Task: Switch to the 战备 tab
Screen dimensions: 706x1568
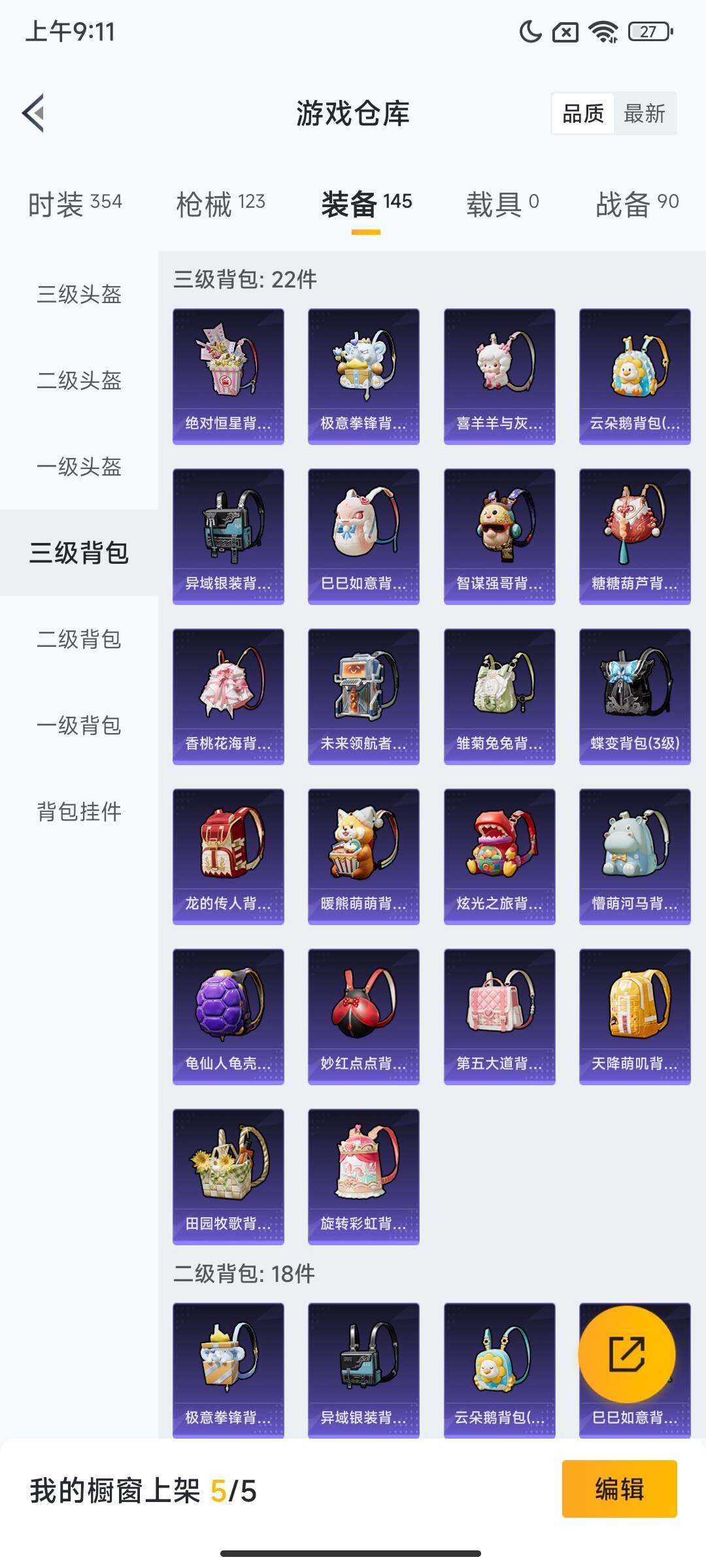Action: pos(637,204)
